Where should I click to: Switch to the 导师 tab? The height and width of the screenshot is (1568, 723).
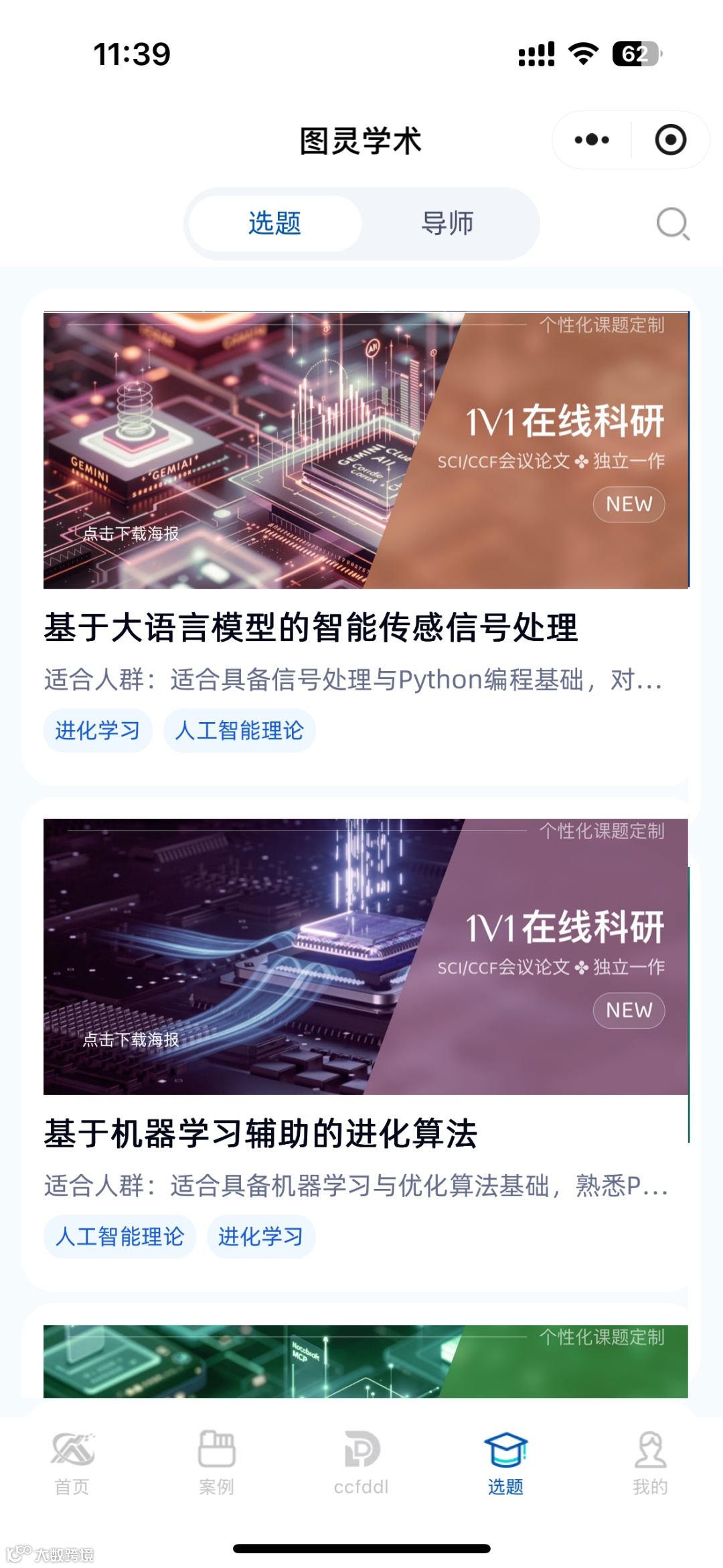(447, 223)
